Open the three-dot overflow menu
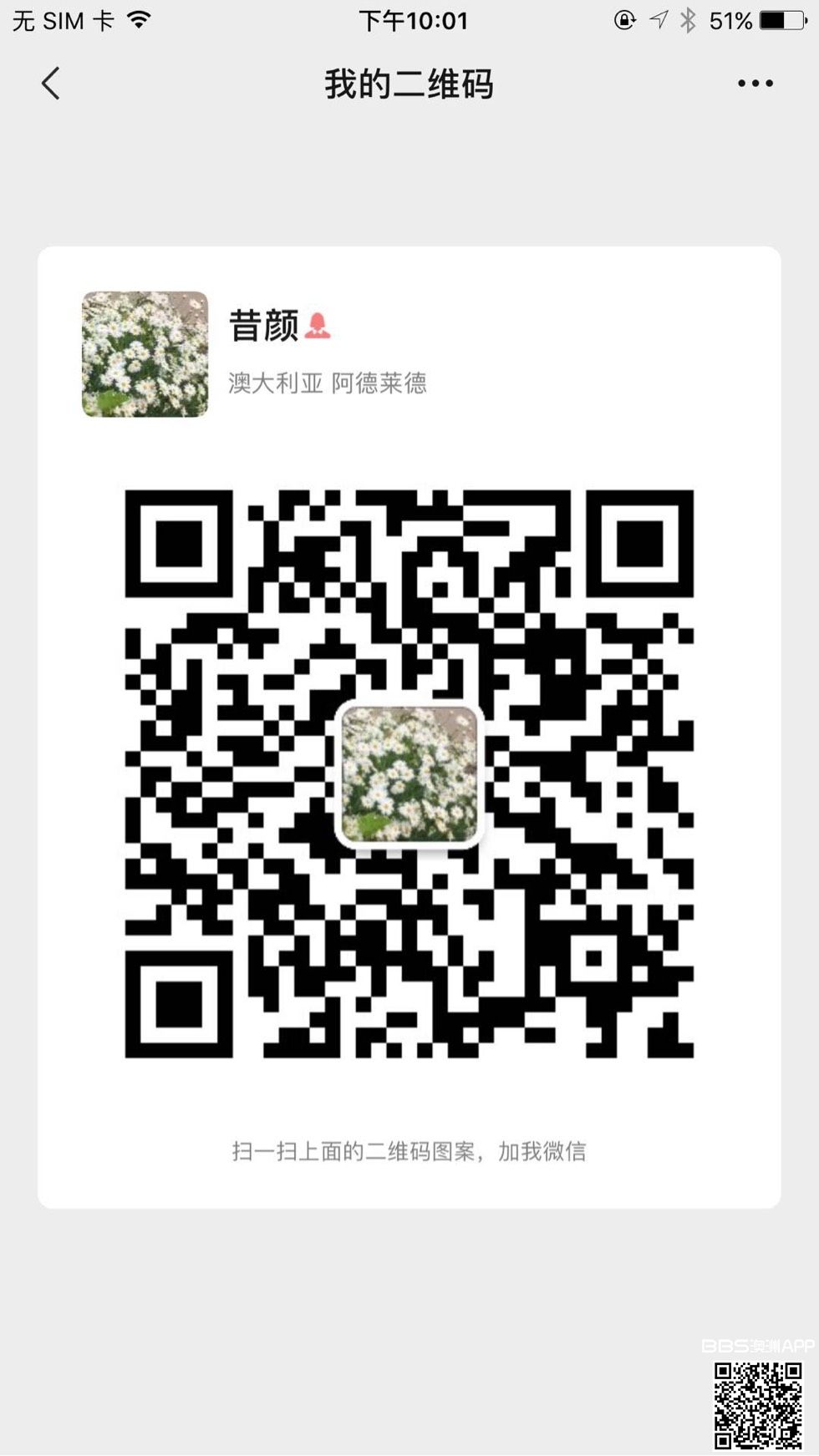 click(755, 84)
